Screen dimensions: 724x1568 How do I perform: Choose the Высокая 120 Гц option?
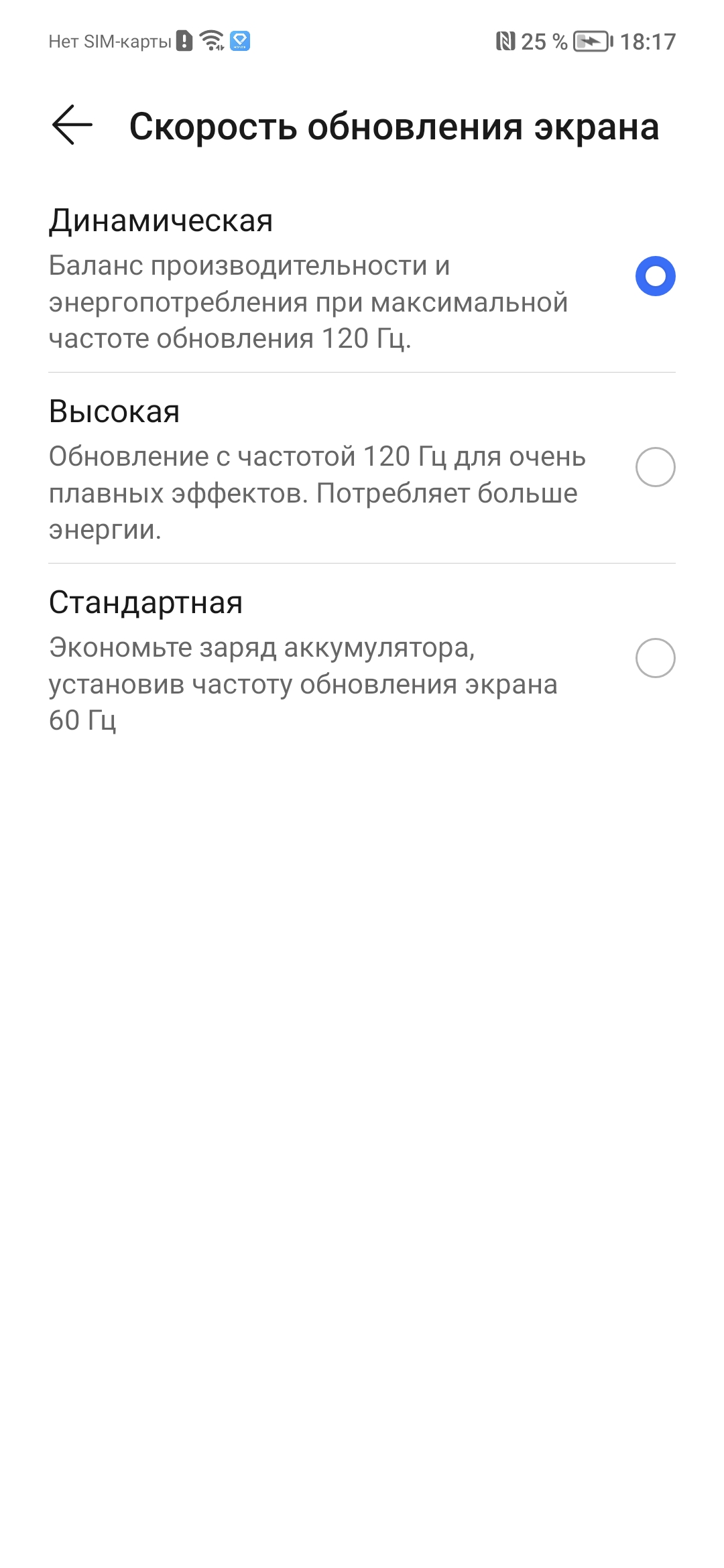pos(655,467)
